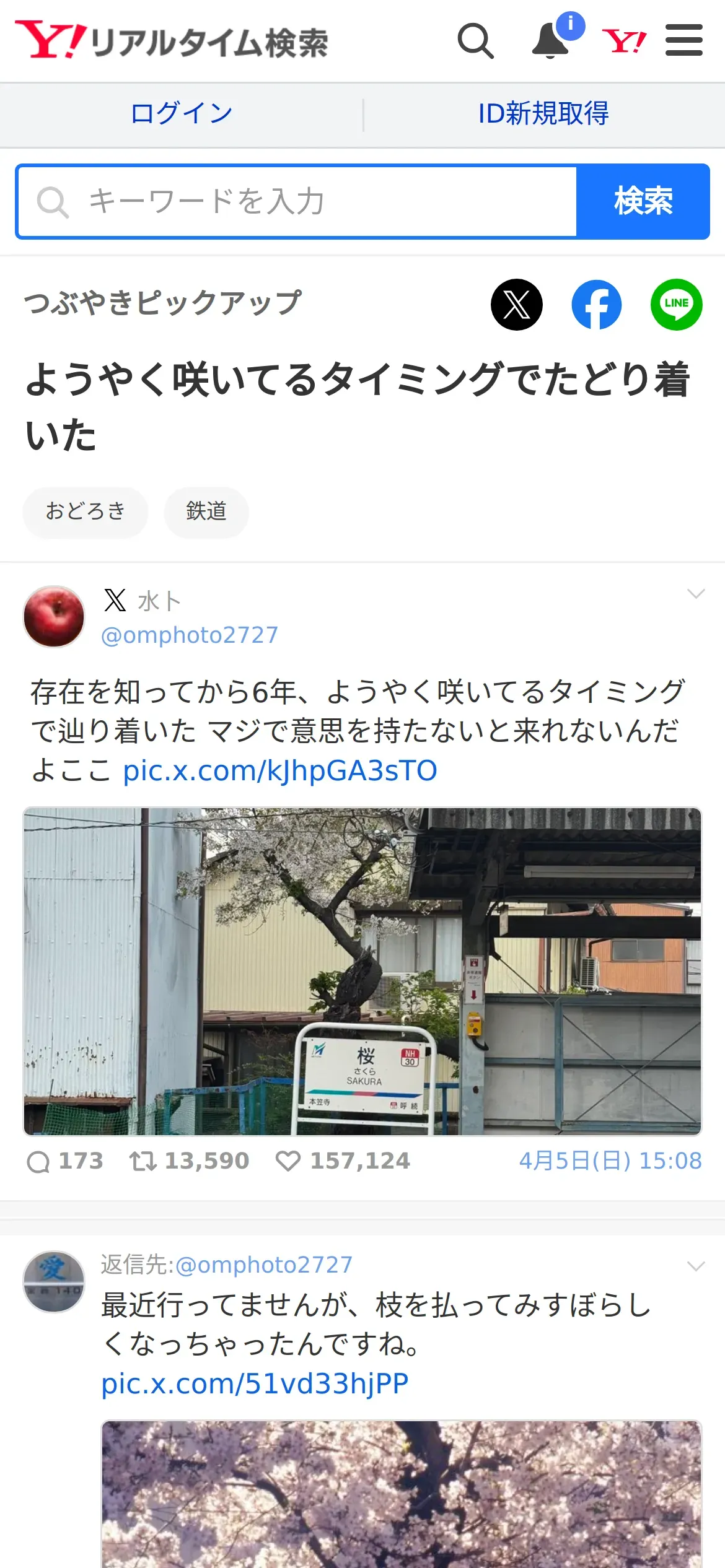Open @omphoto2727 profile from the first post

point(190,635)
